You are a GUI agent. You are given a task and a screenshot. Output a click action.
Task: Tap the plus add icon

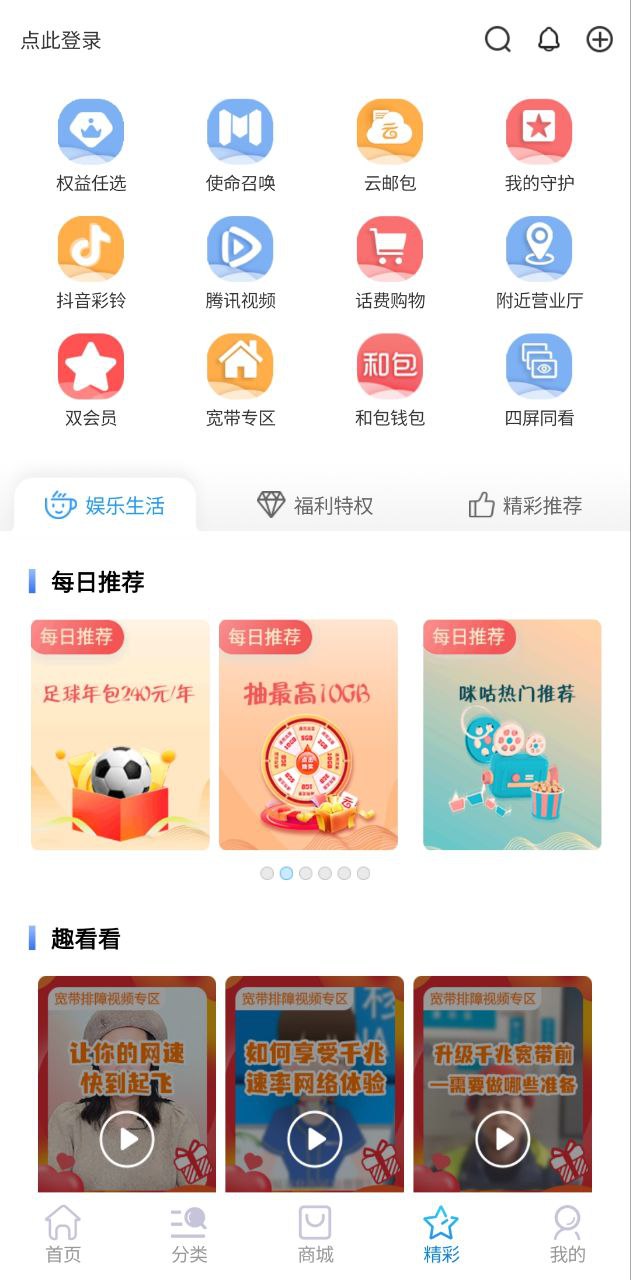(599, 40)
